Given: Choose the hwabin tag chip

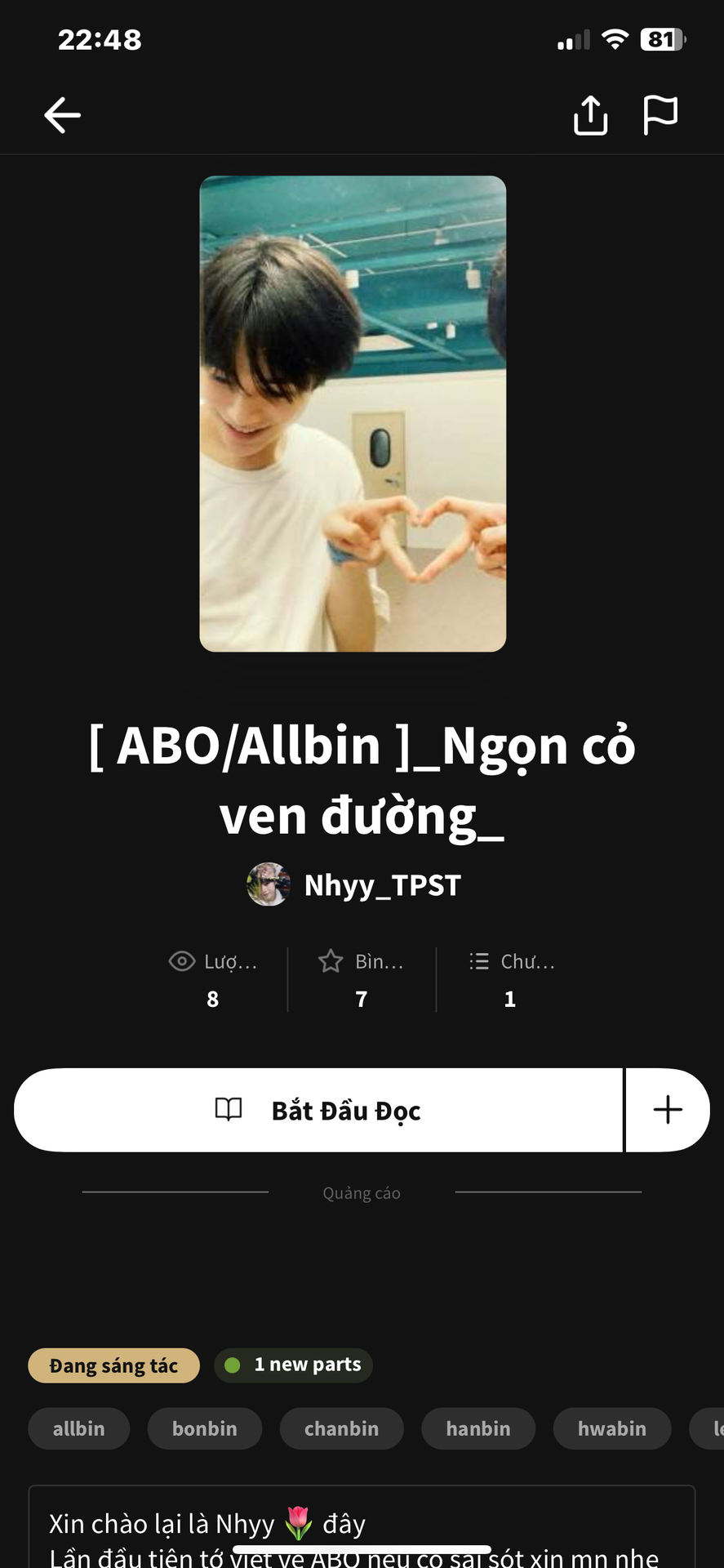Looking at the screenshot, I should (x=611, y=1428).
